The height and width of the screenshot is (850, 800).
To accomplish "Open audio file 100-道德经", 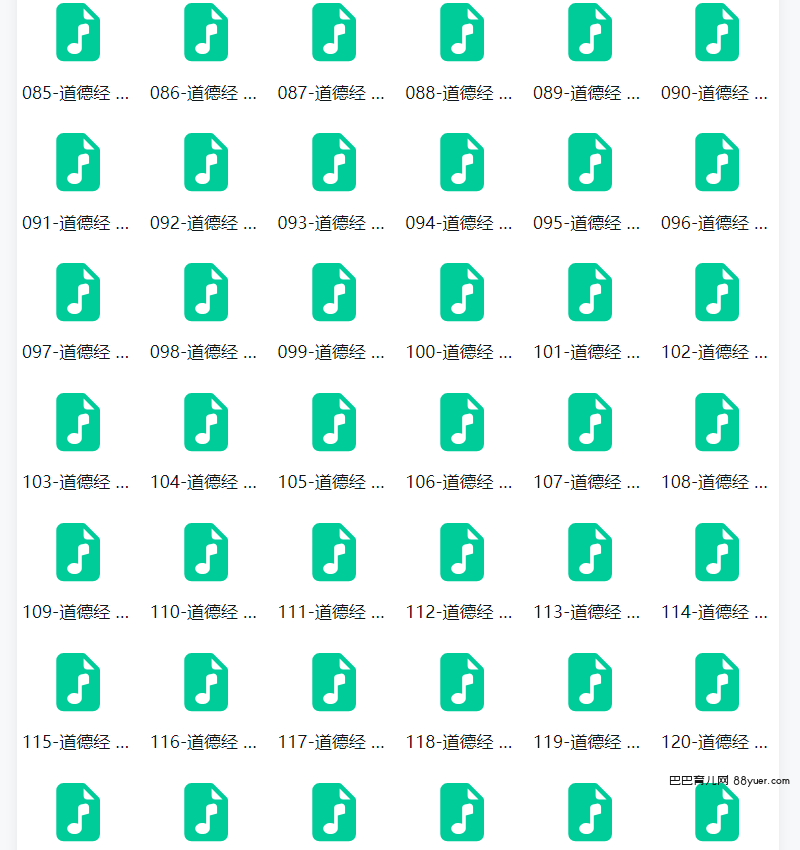I will 461,292.
